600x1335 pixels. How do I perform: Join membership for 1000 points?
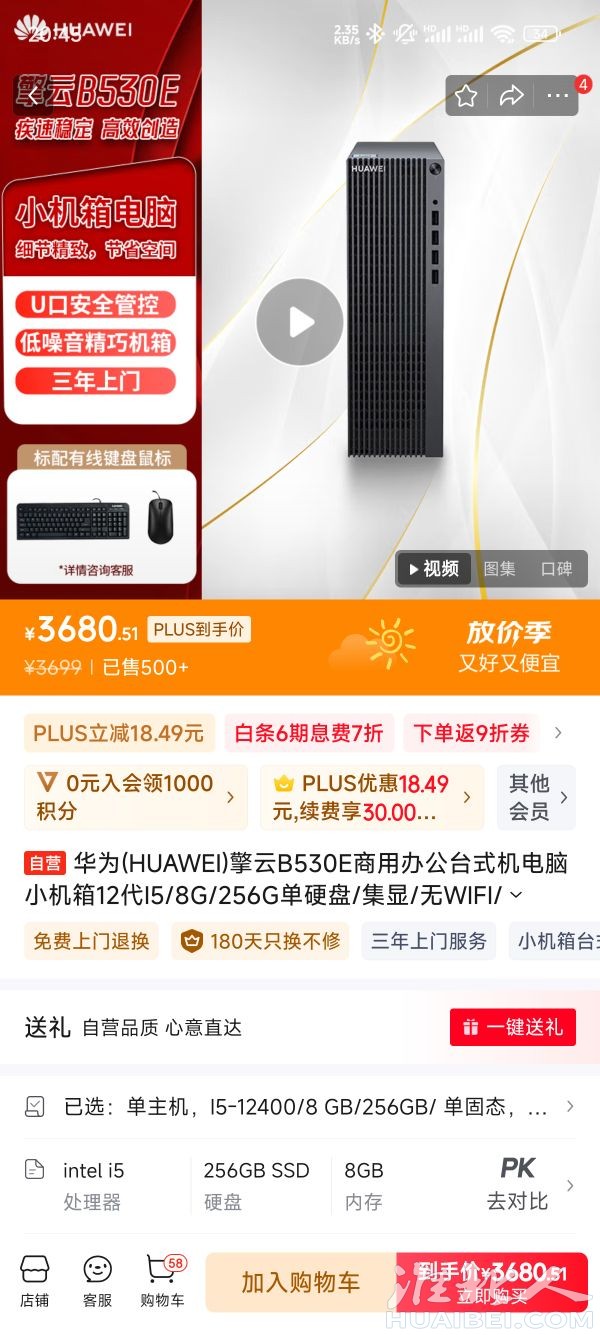point(135,797)
